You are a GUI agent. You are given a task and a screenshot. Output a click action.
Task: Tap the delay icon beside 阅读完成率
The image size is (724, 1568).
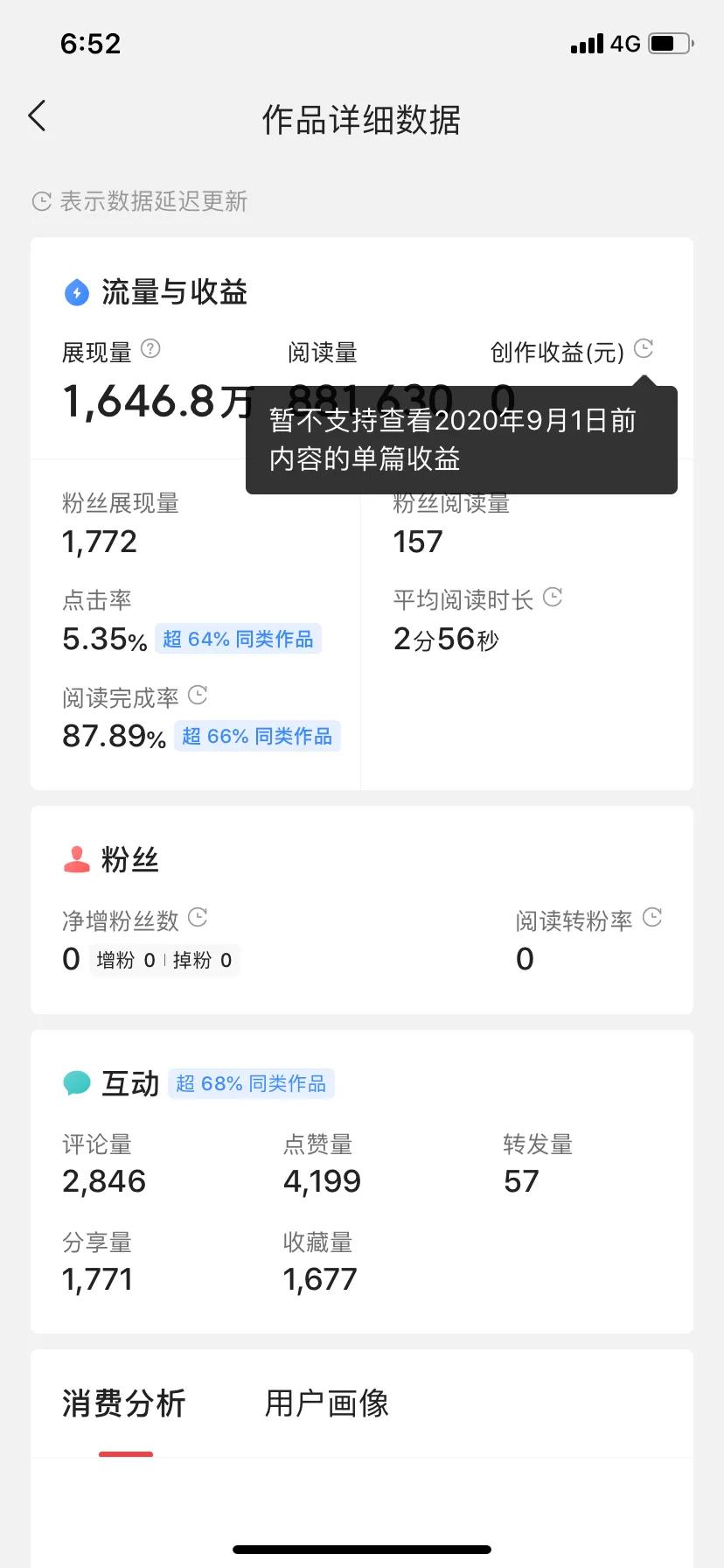click(x=198, y=695)
